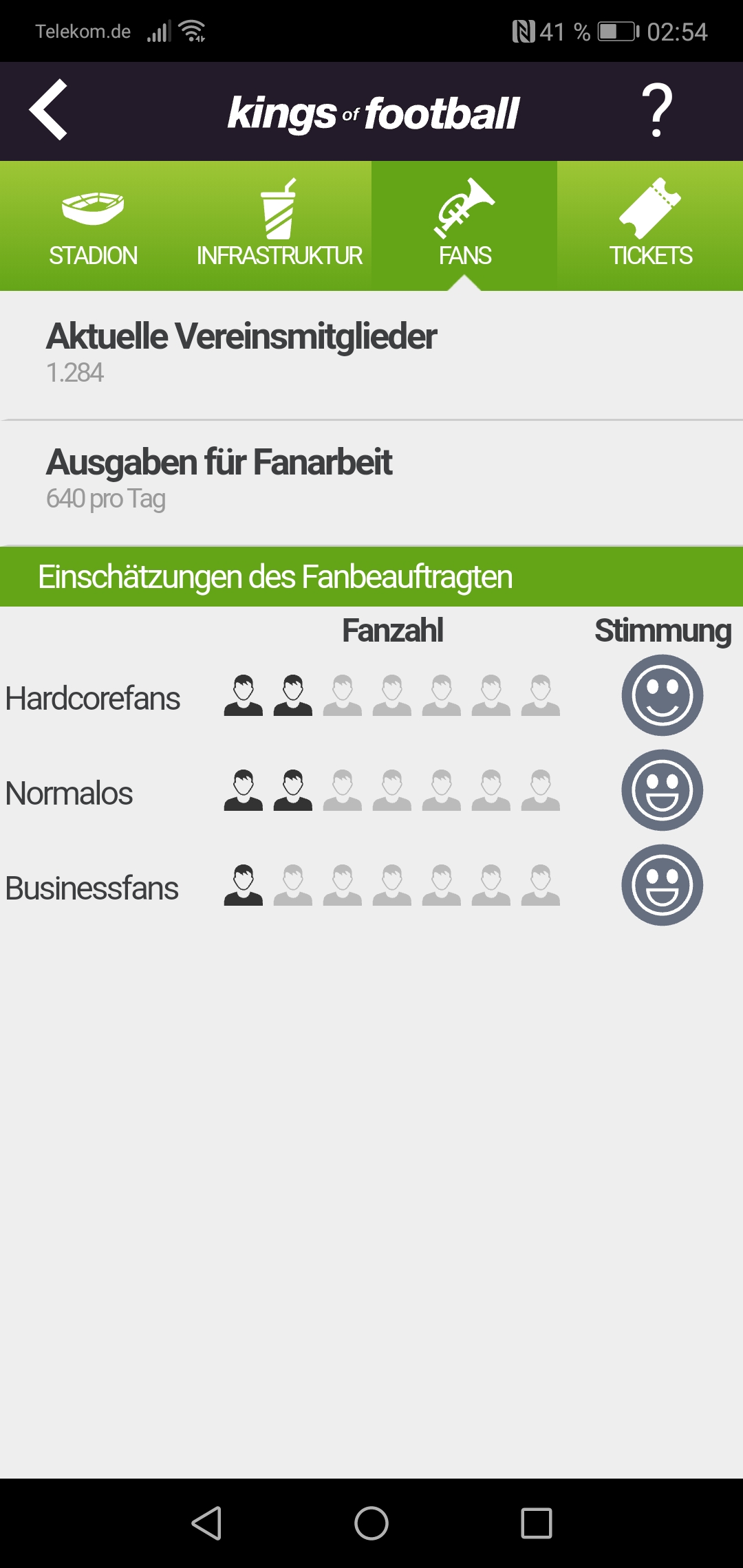Tap the system home button

tap(371, 1523)
